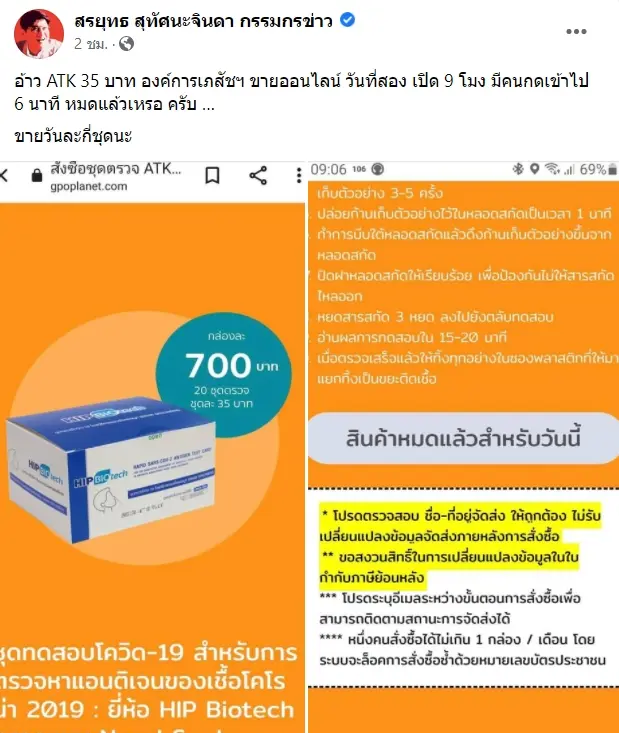
Task: Open สรยุทธ สุทัศนะจินดา's profile picture
Action: click(x=38, y=32)
